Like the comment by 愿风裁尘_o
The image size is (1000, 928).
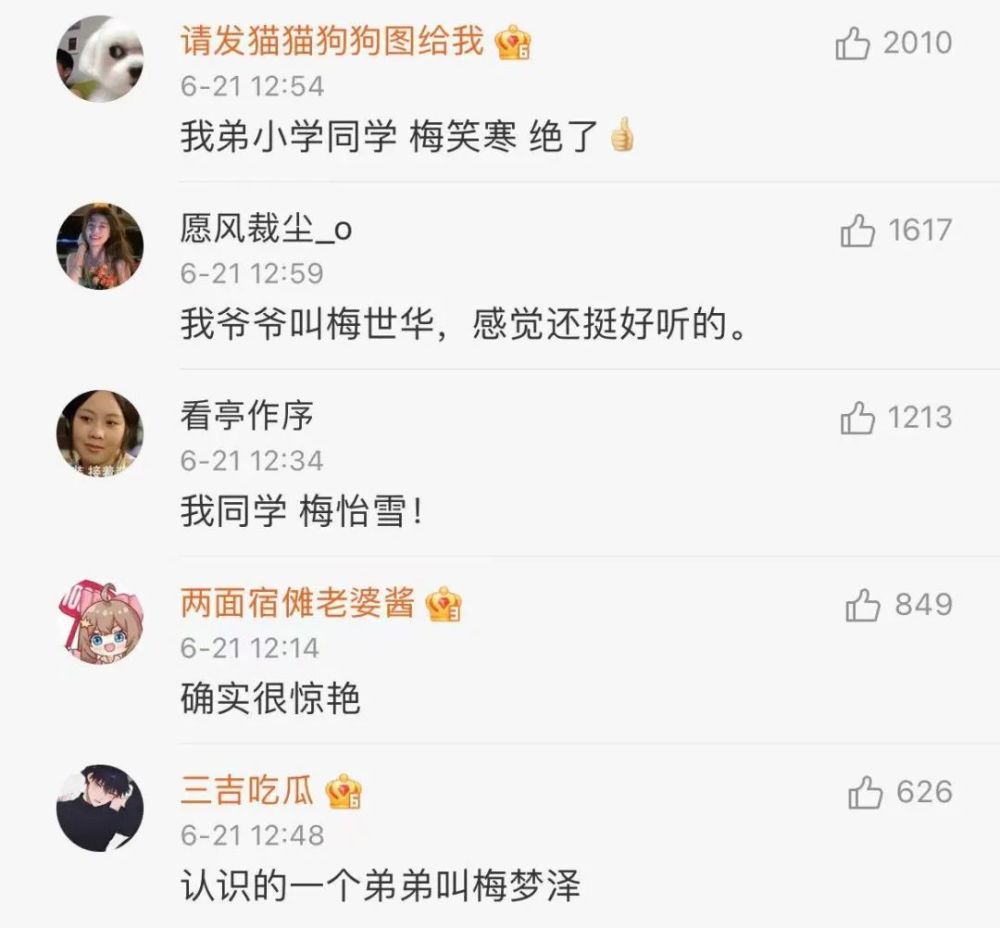pyautogui.click(x=857, y=232)
